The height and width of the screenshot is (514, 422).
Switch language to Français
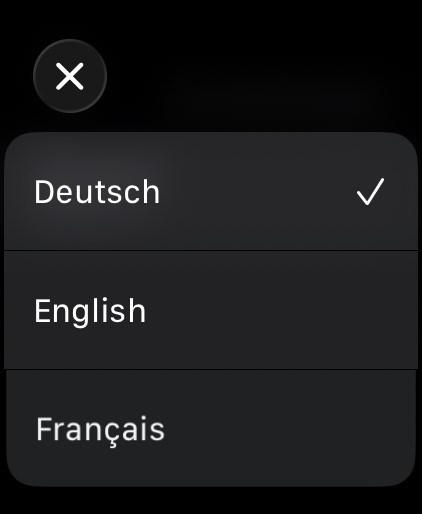point(211,428)
